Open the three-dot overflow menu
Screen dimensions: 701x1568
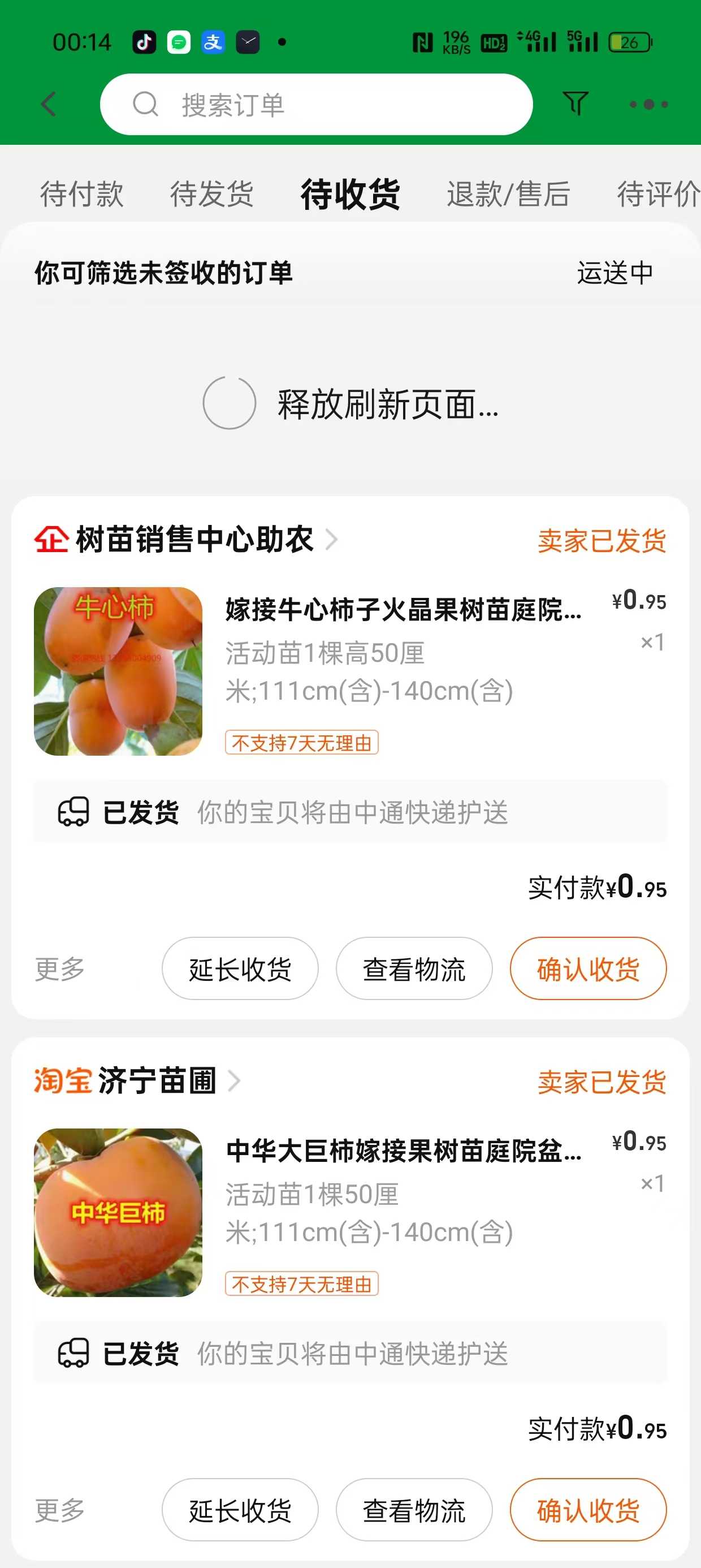click(x=648, y=104)
